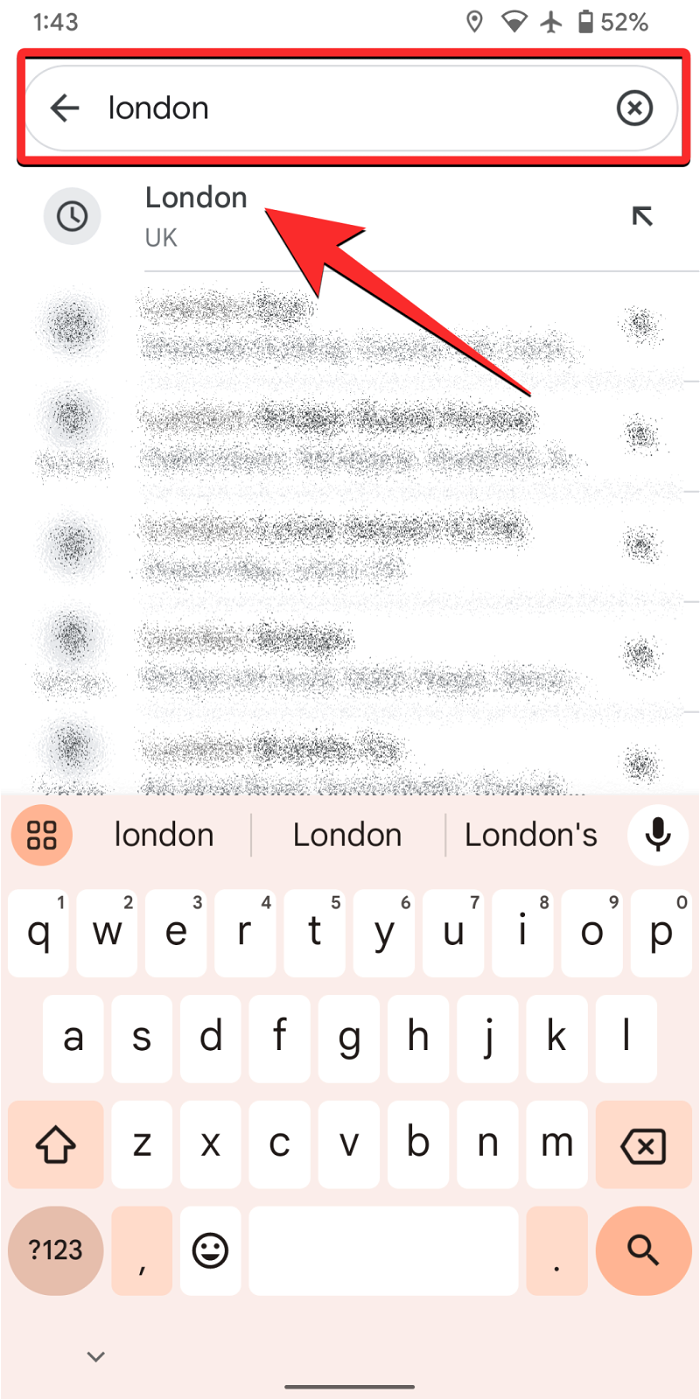This screenshot has height=1400, width=700.
Task: Hide the keyboard with down chevron
Action: point(96,1357)
